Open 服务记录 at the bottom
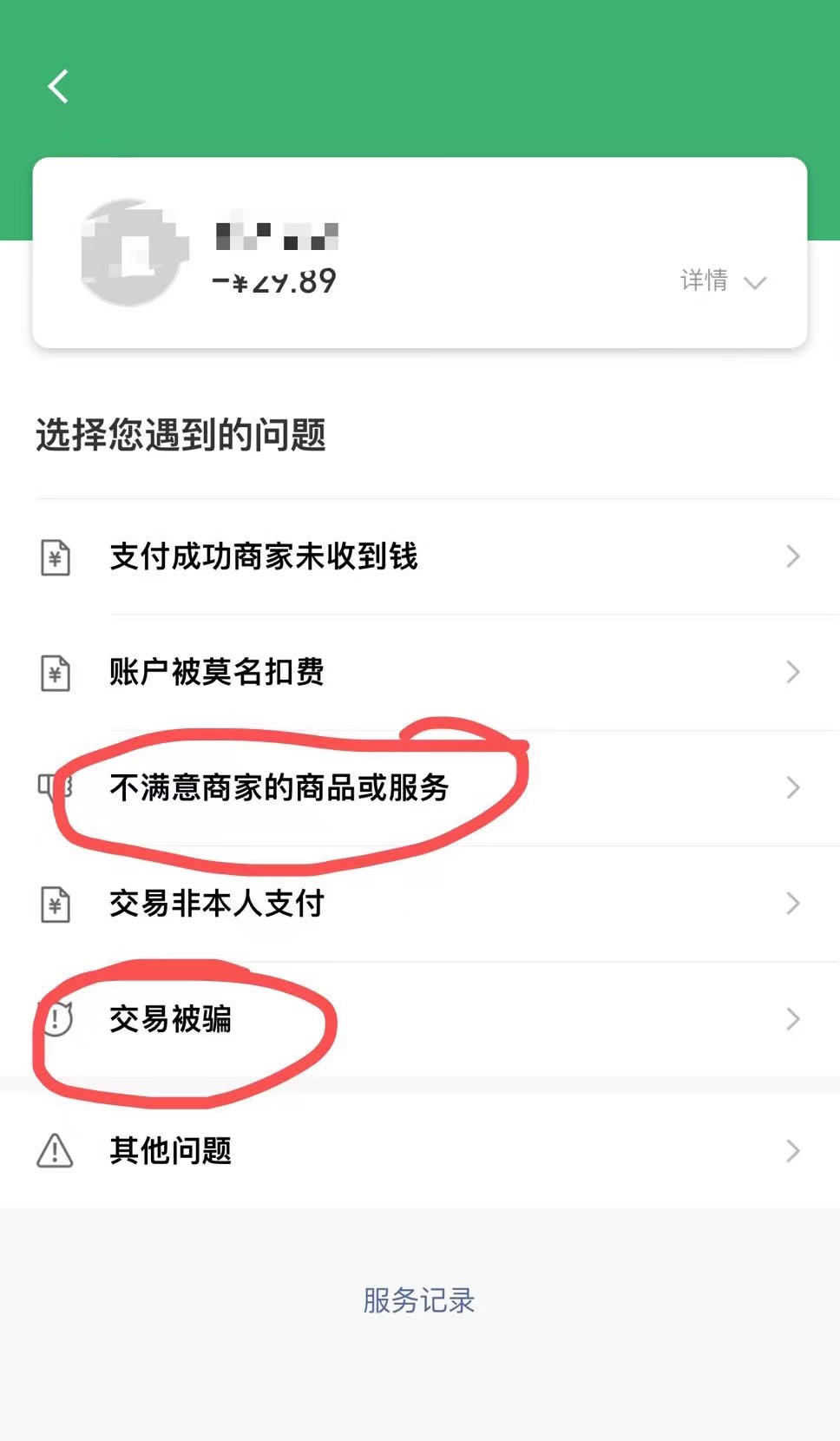The width and height of the screenshot is (840, 1441). click(419, 1300)
